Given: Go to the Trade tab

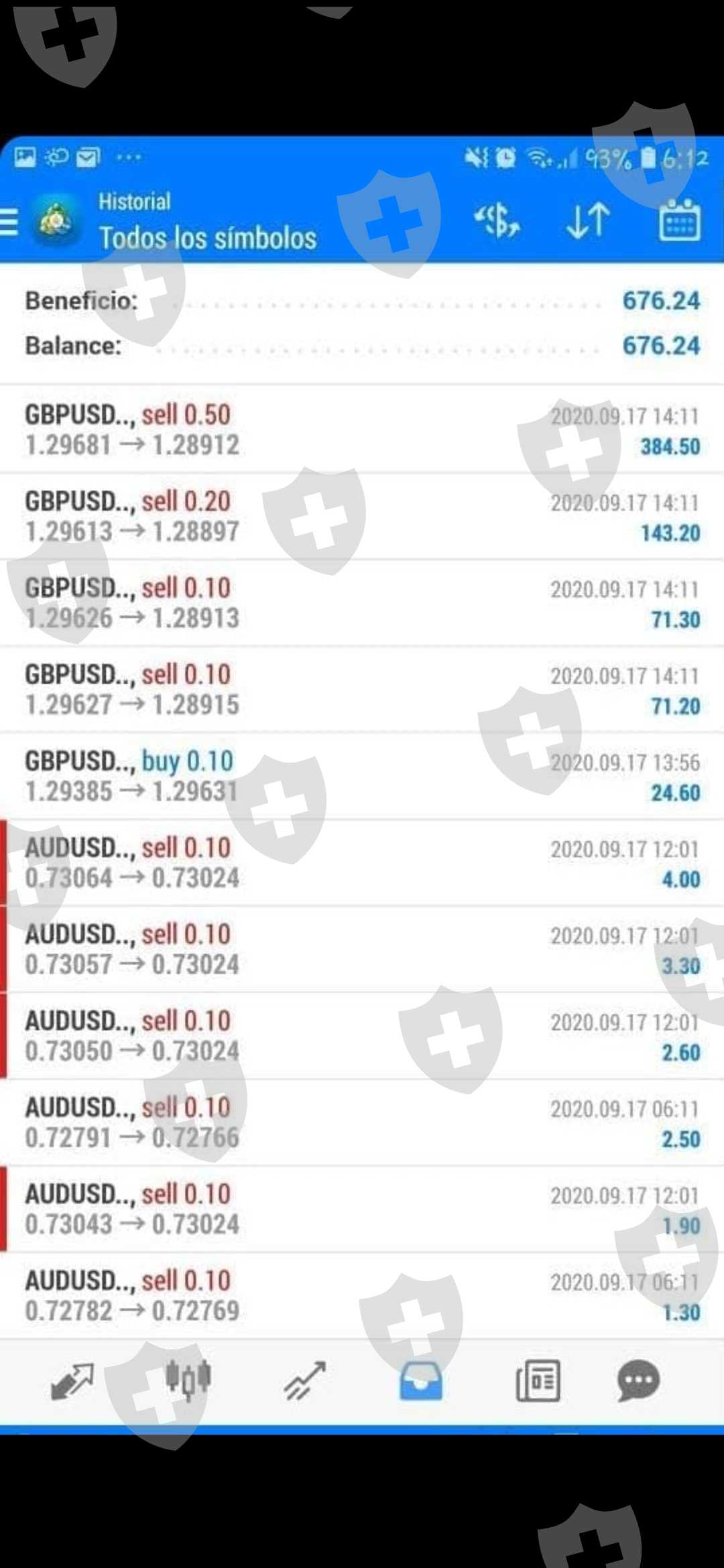Looking at the screenshot, I should point(304,1382).
